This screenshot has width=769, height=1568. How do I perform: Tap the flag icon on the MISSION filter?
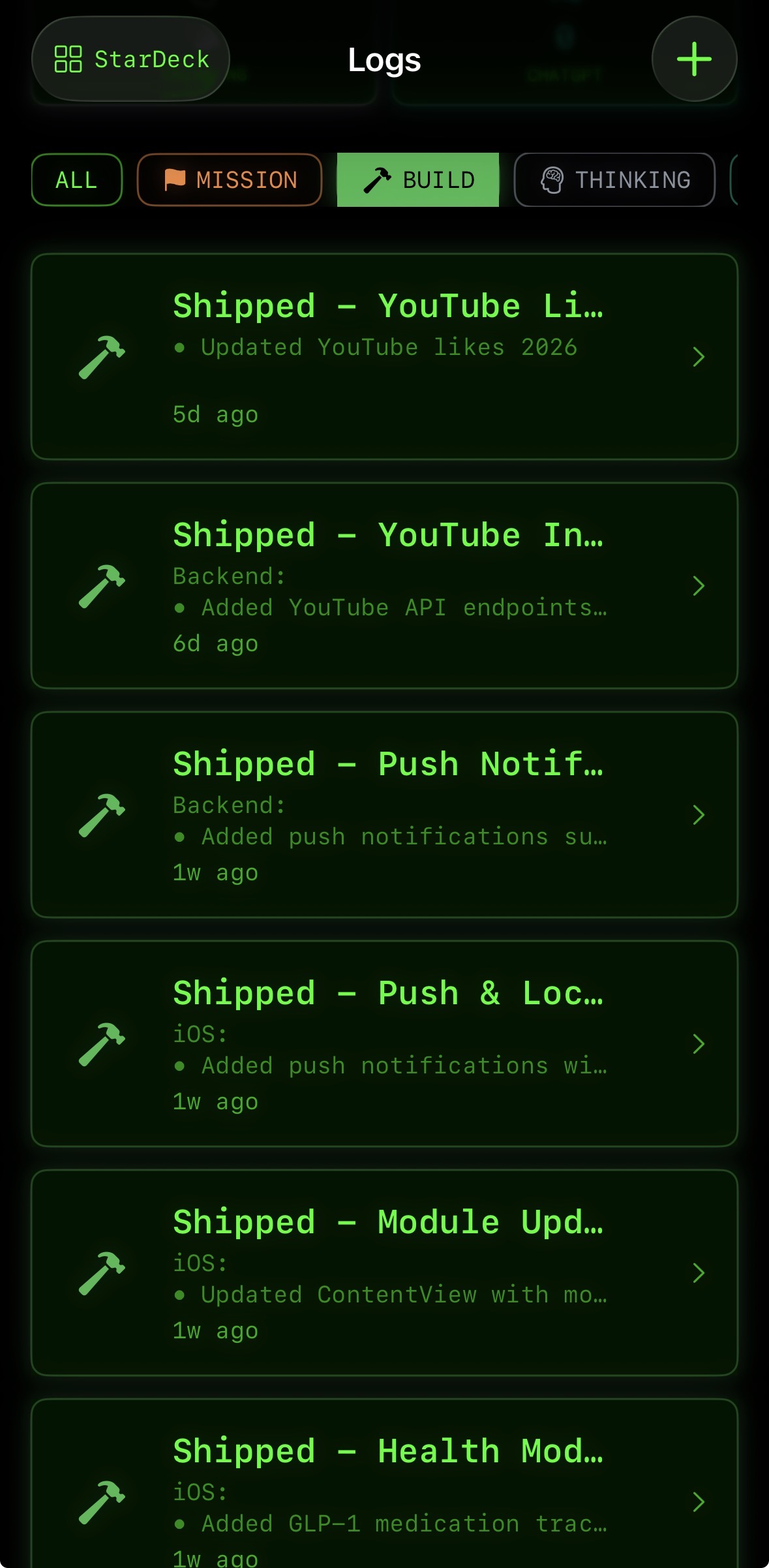pyautogui.click(x=175, y=179)
